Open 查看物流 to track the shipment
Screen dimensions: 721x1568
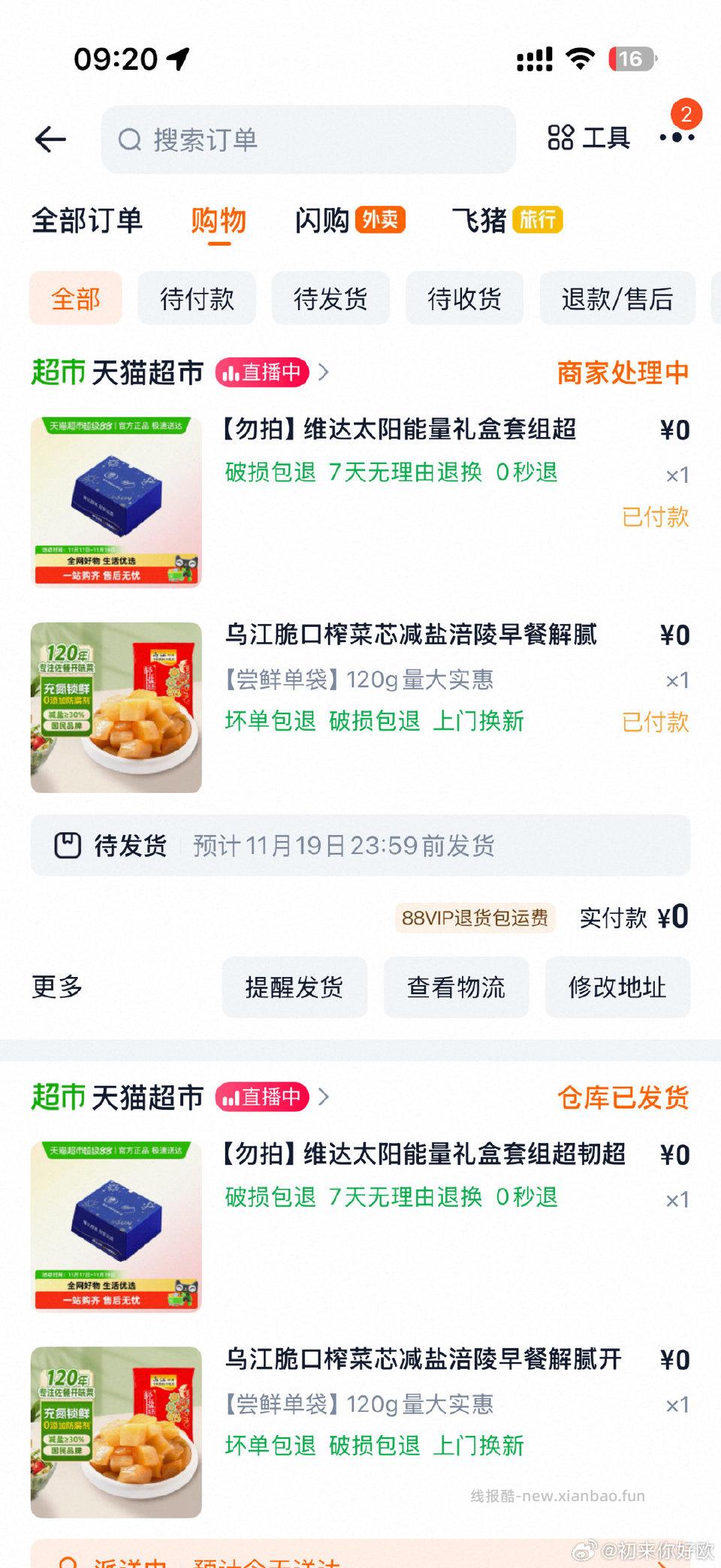click(456, 988)
